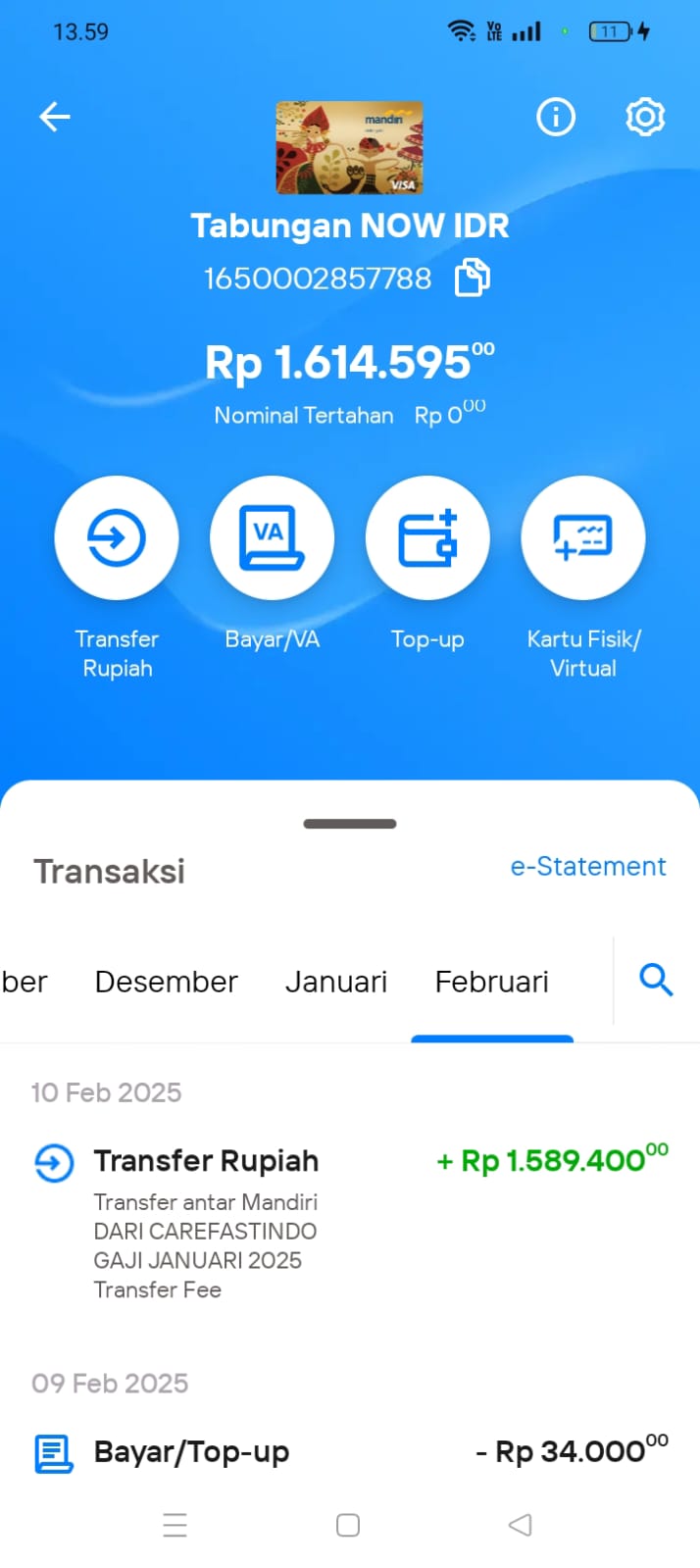This screenshot has width=700, height=1568.
Task: Open account settings gear
Action: click(x=645, y=118)
